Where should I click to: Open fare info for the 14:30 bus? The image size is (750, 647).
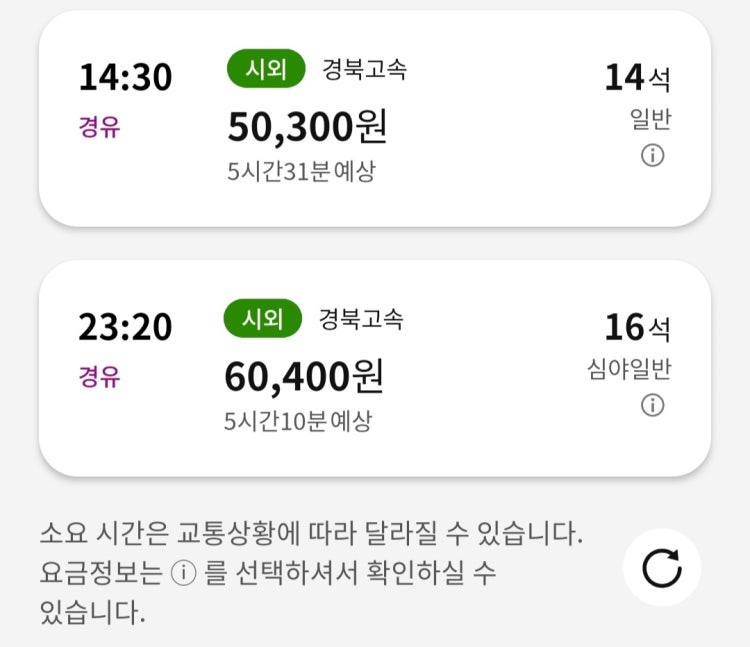coord(652,156)
